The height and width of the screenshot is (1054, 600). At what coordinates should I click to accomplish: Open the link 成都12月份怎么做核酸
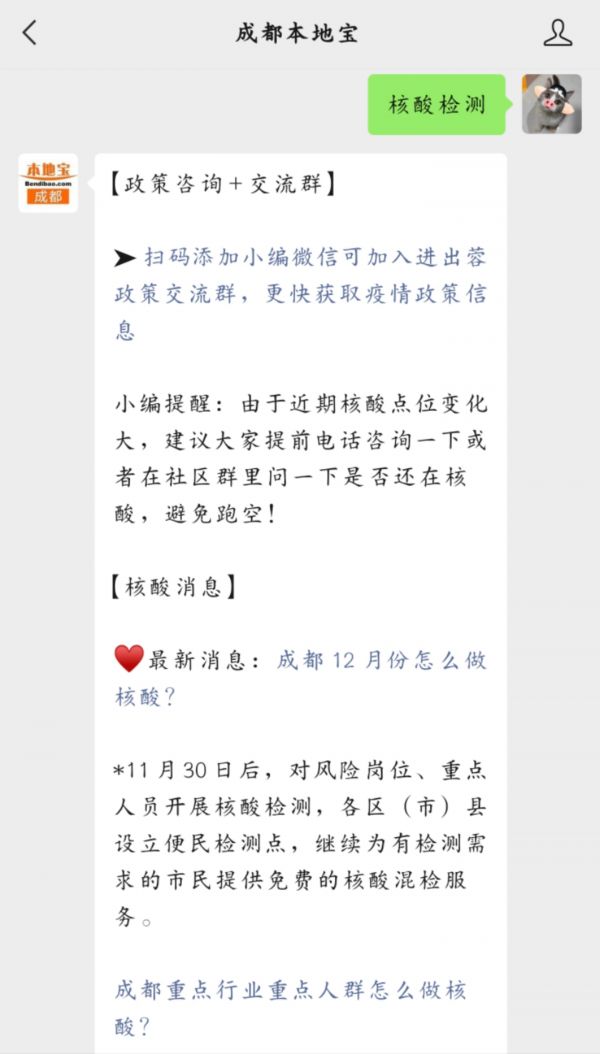[x=300, y=679]
